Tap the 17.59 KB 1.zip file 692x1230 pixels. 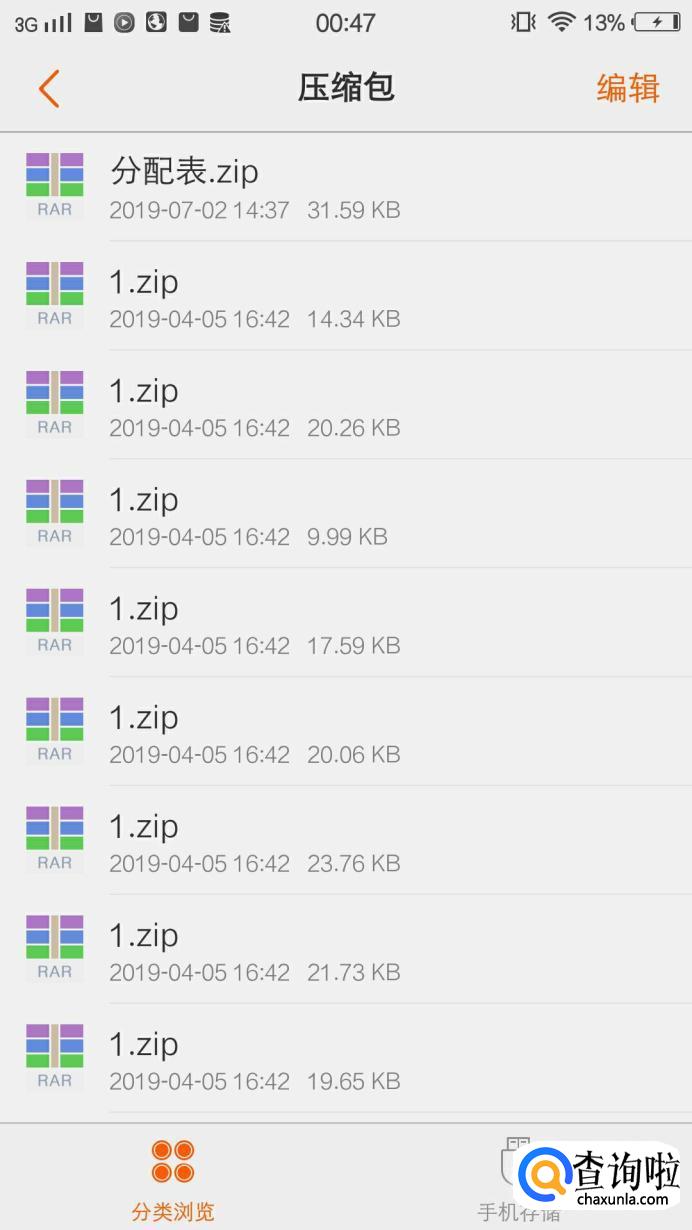[x=346, y=623]
